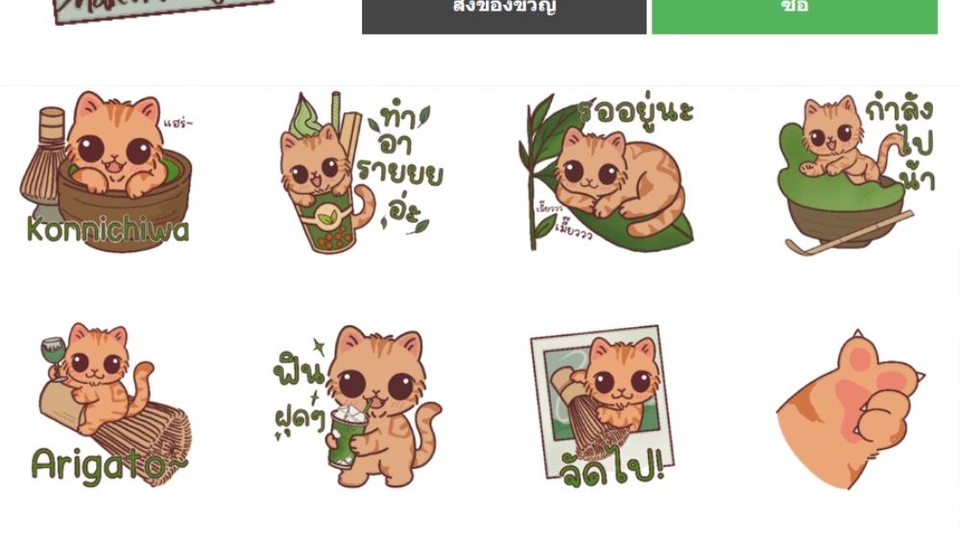Preview the cat paw fist sticker
Image resolution: width=960 pixels, height=540 pixels.
tap(848, 410)
